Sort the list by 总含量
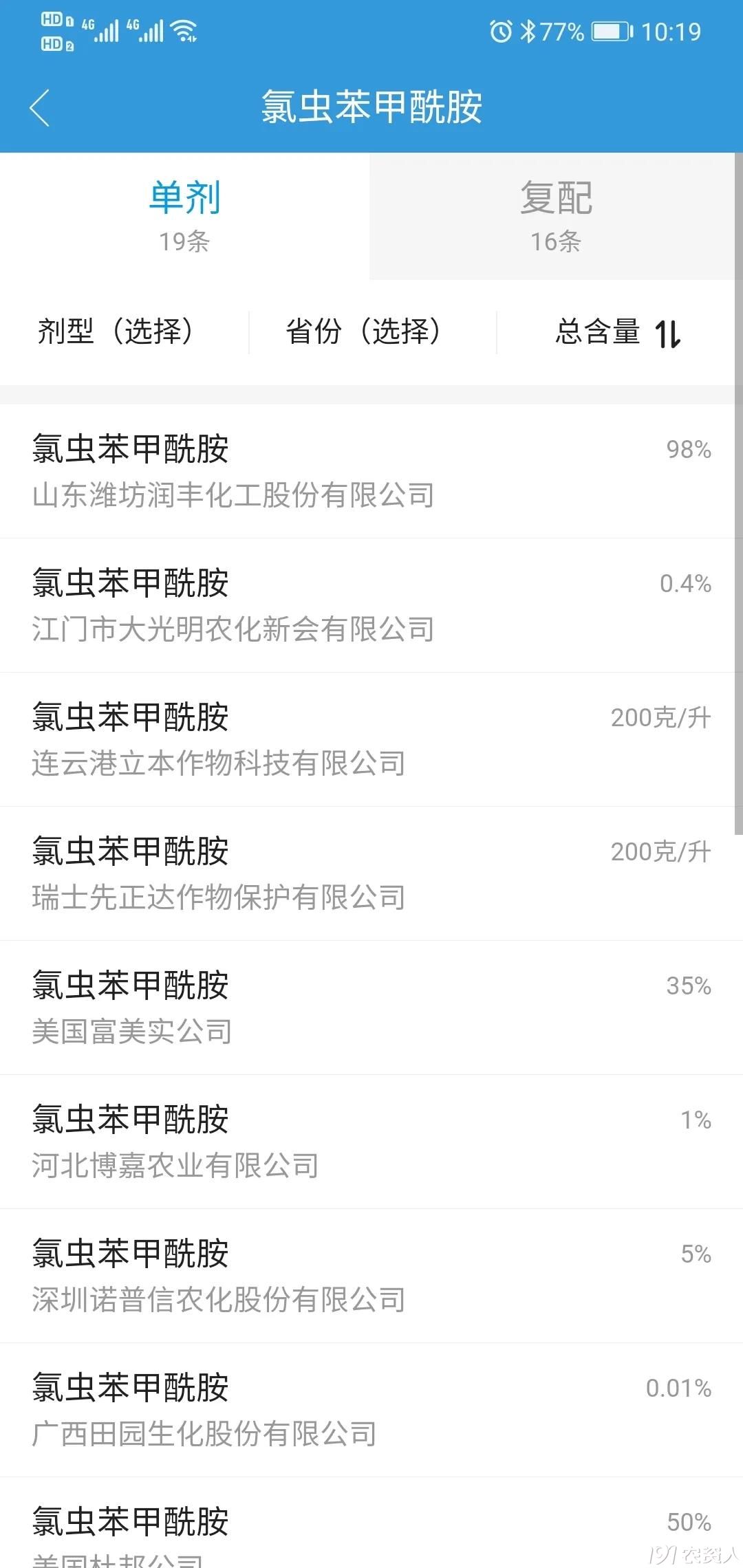The image size is (743, 1568). pyautogui.click(x=618, y=333)
